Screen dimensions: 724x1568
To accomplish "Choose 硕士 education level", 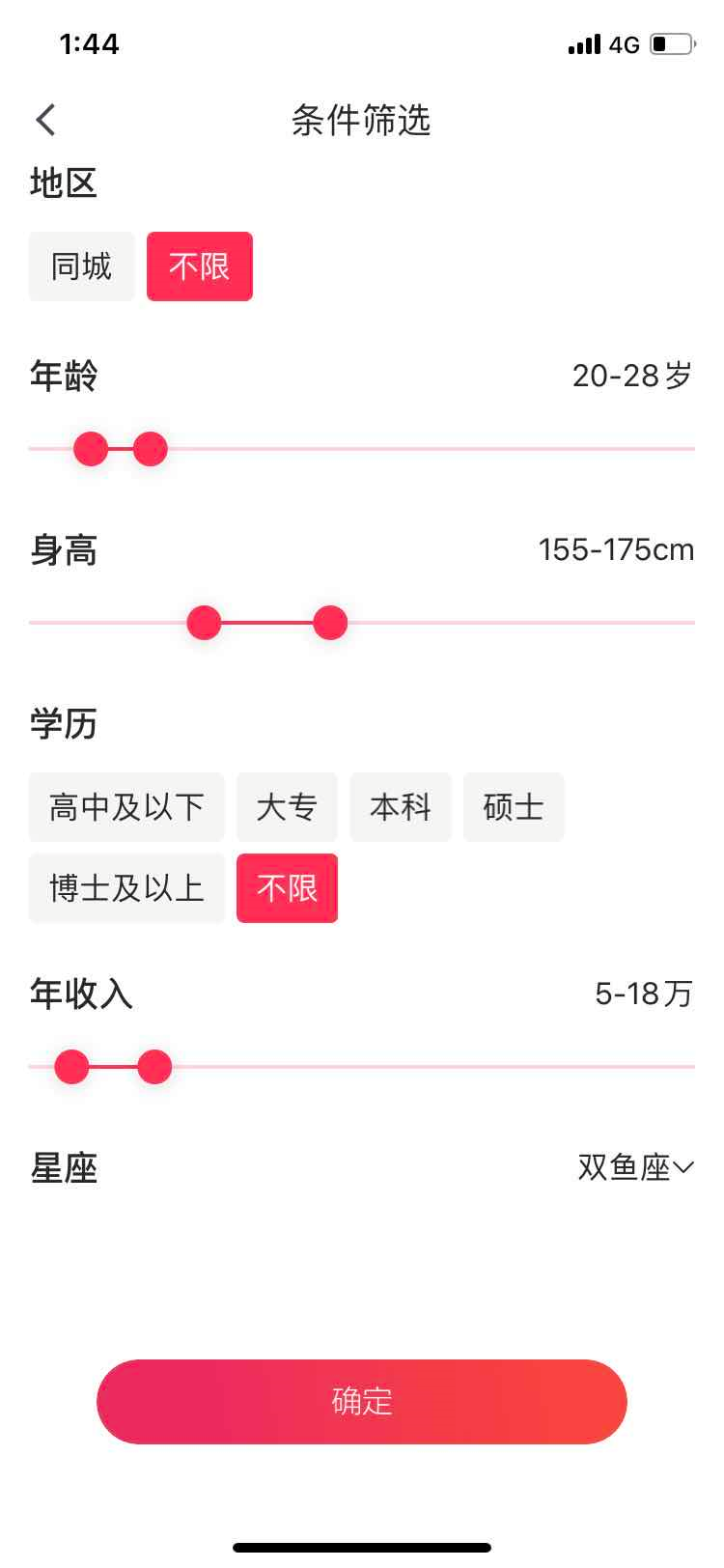I will point(514,807).
